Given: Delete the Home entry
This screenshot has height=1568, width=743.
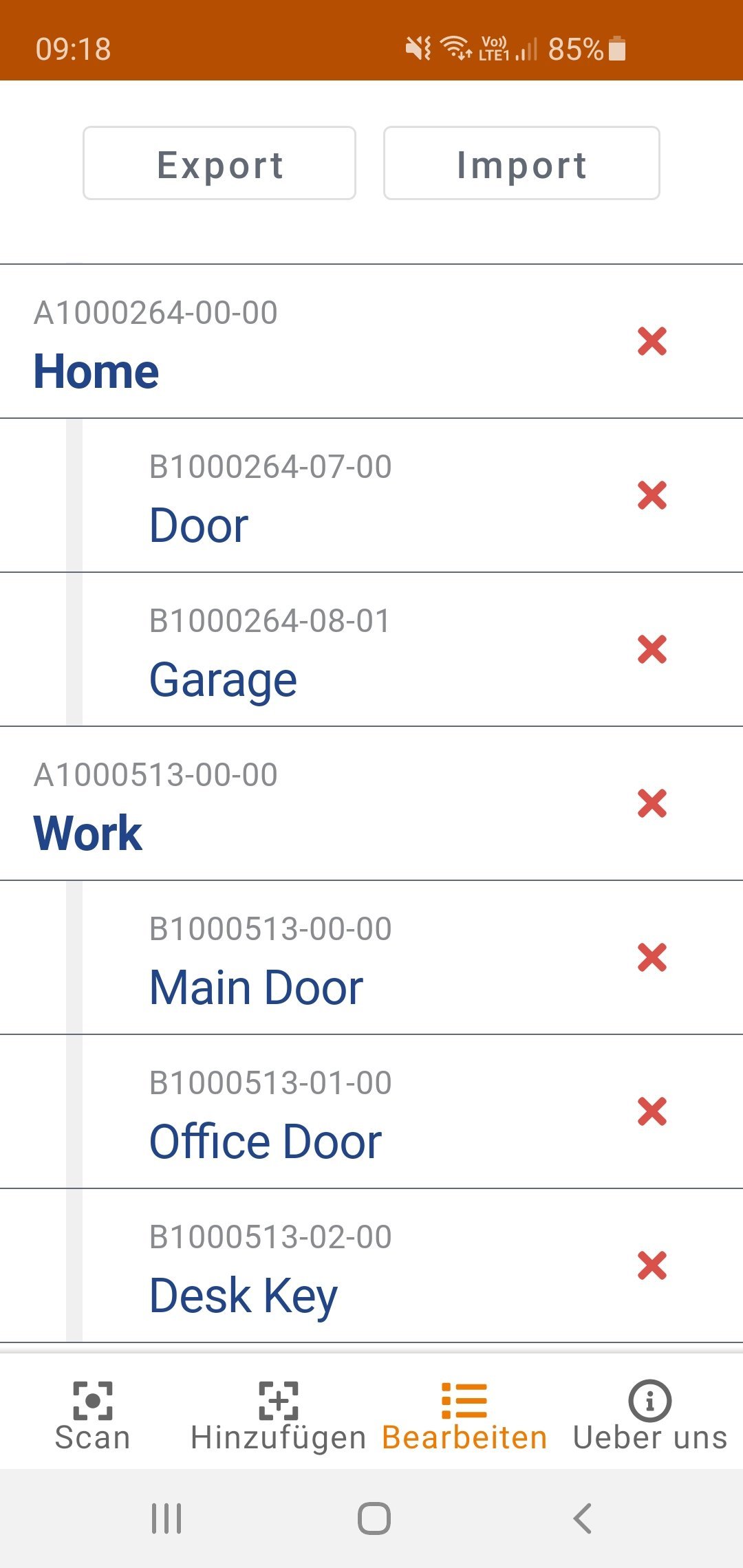Looking at the screenshot, I should tap(652, 341).
